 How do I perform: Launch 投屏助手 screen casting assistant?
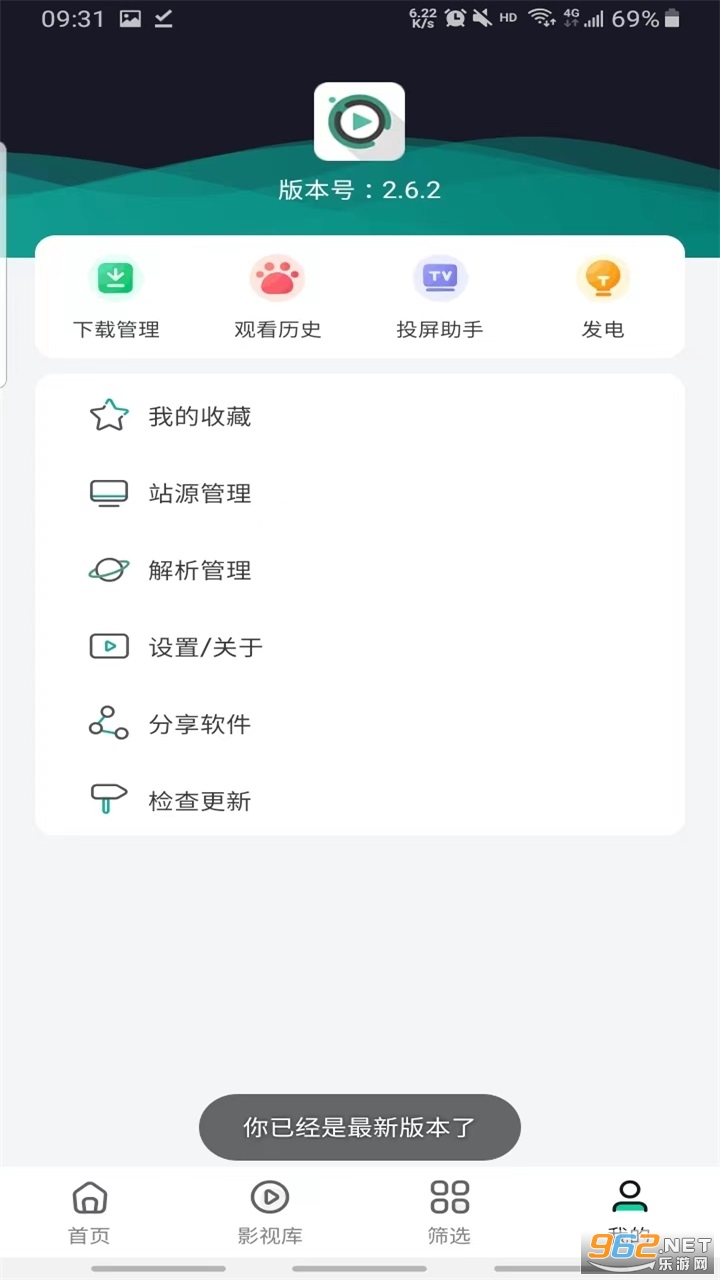click(x=440, y=297)
